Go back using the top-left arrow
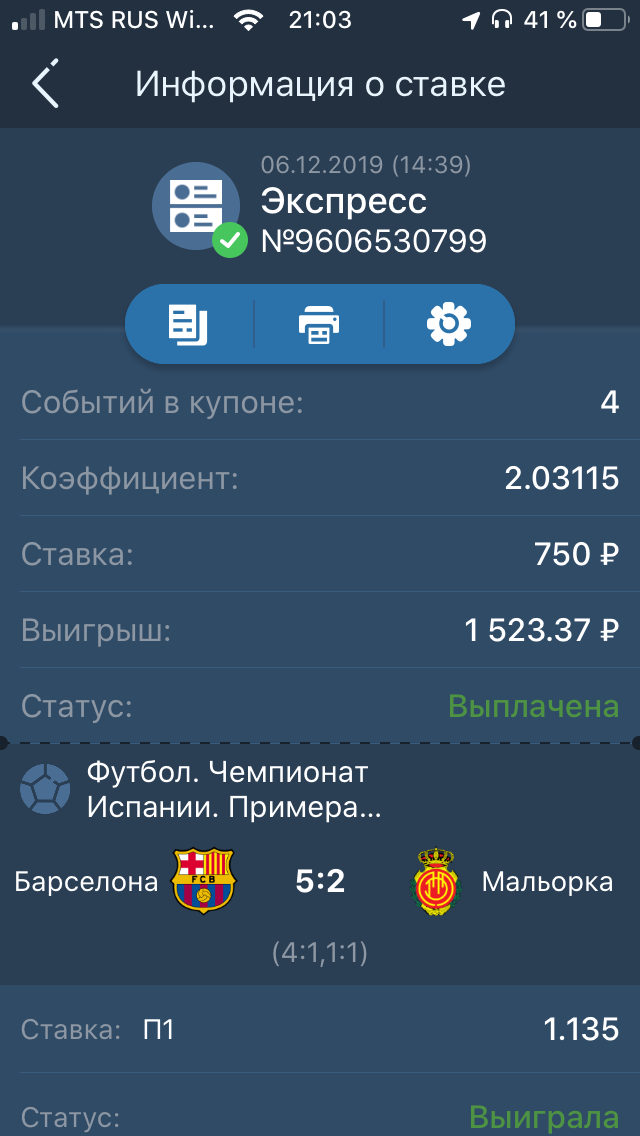640x1136 pixels. click(45, 84)
